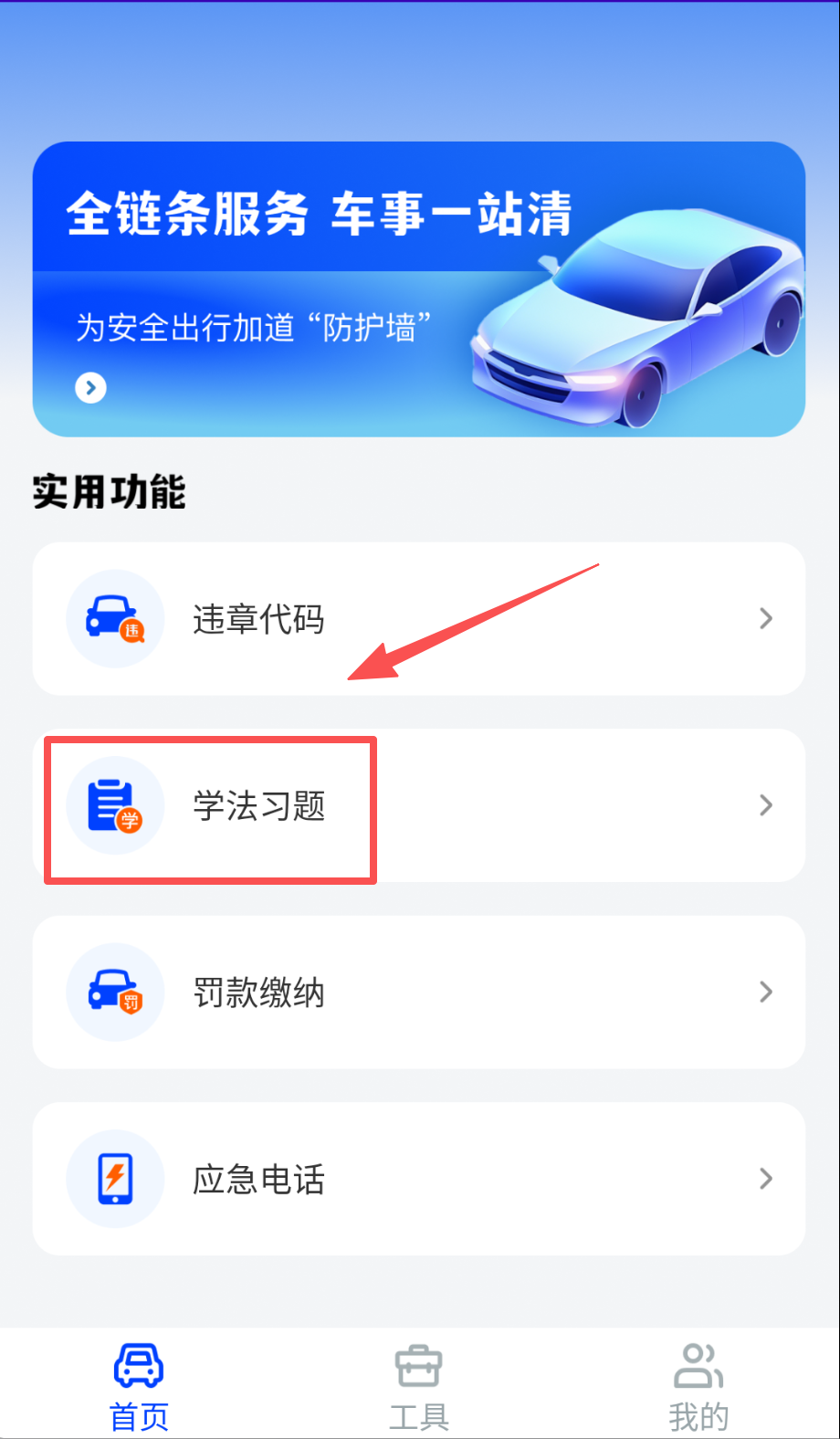View 应急电话 emergency numbers

pos(418,1179)
